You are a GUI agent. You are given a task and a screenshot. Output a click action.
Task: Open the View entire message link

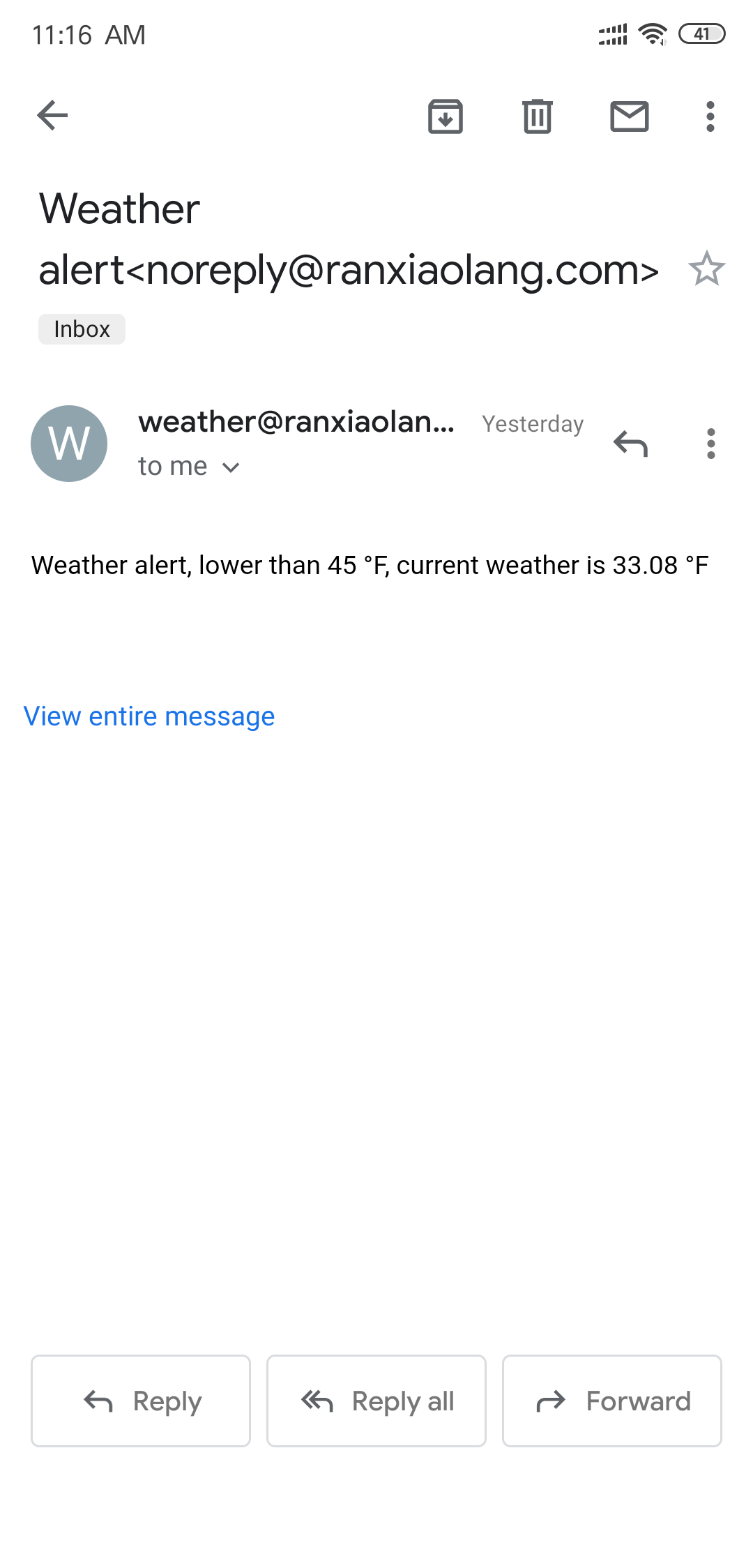[x=149, y=716]
